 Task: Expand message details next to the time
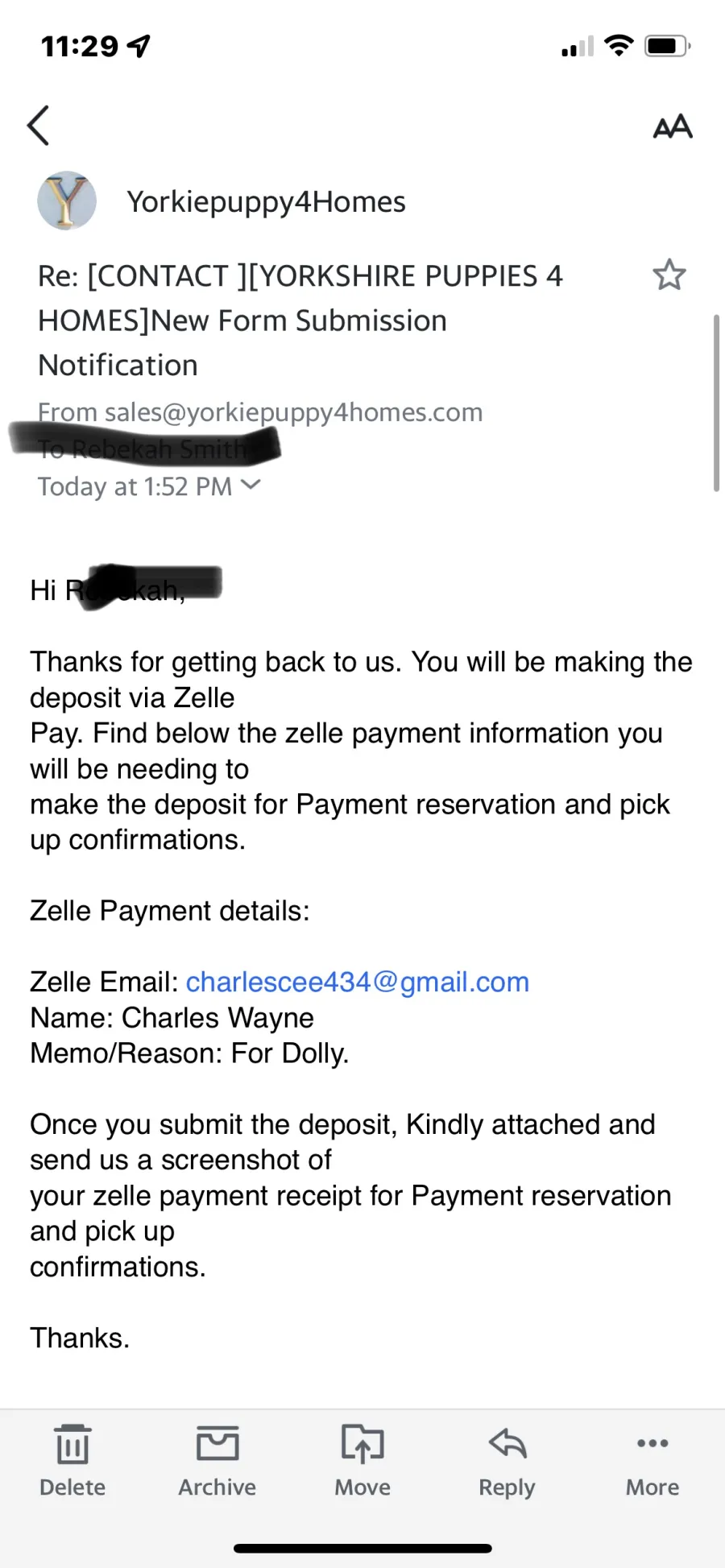[251, 485]
